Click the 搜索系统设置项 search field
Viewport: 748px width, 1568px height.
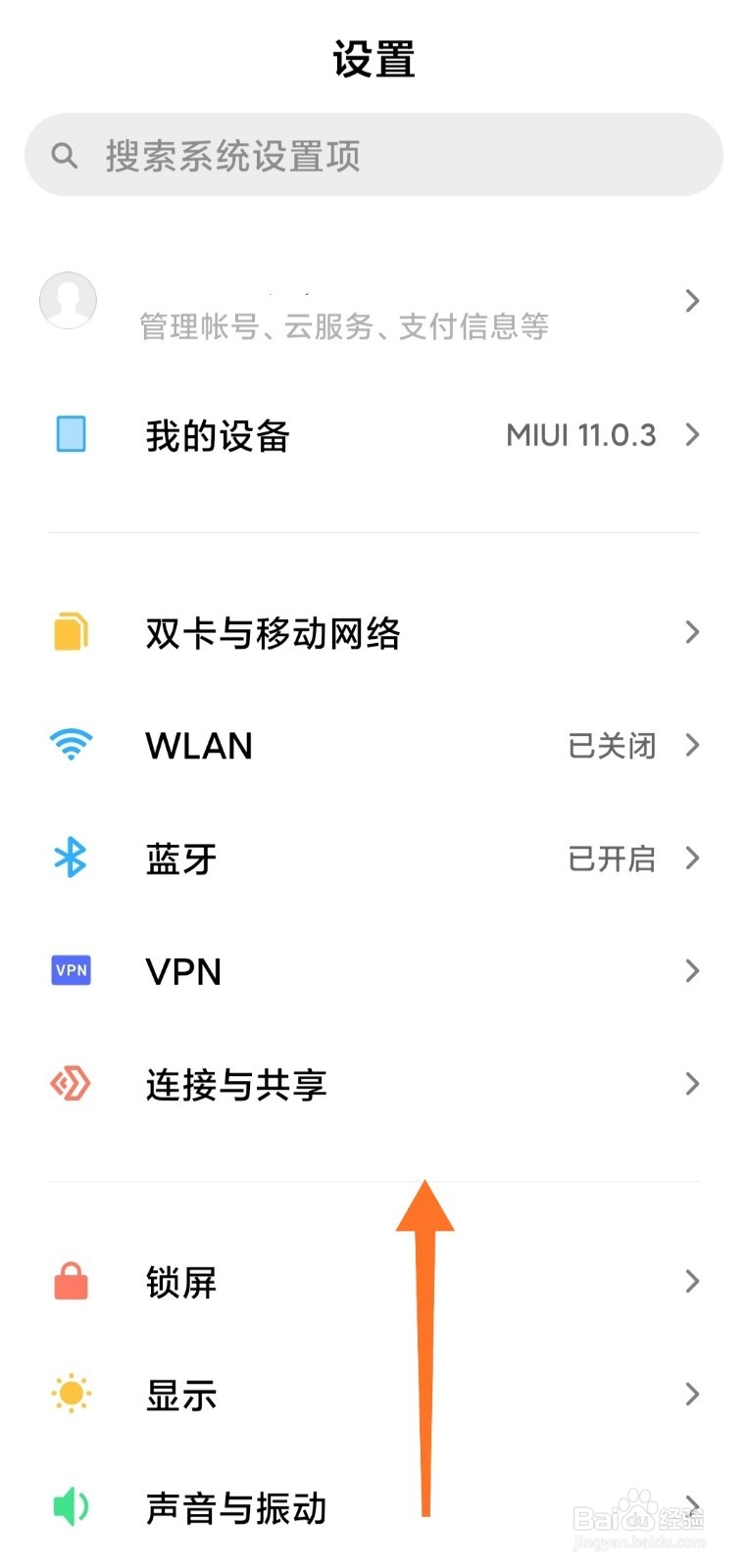click(x=373, y=154)
